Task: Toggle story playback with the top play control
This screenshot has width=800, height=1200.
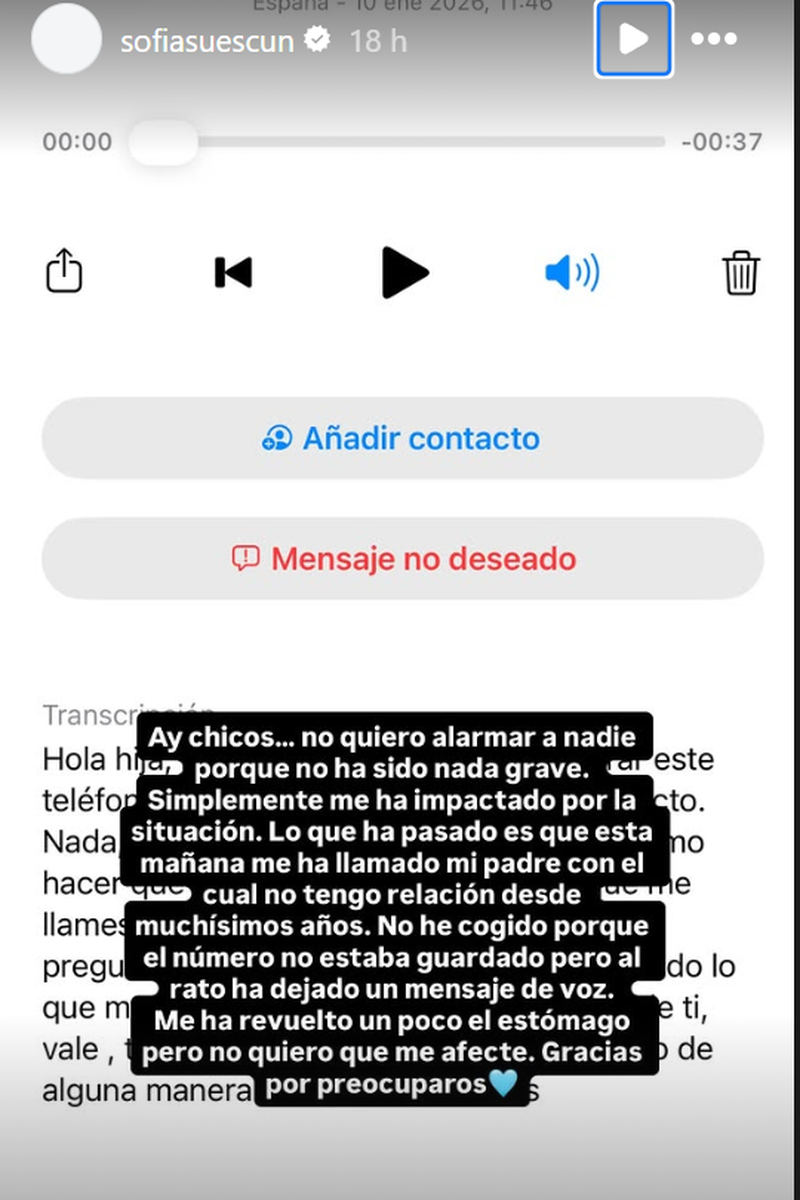Action: [634, 40]
